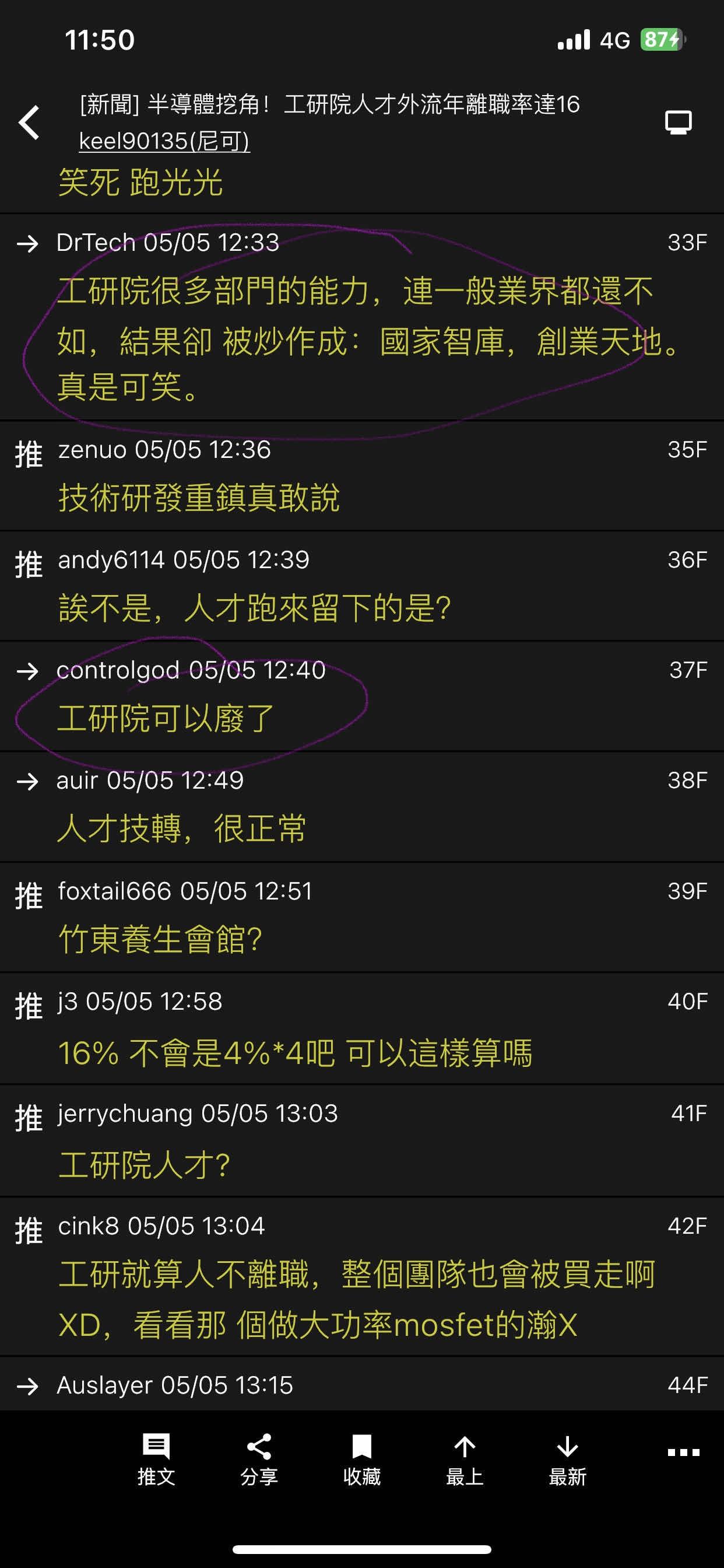Share this article via 分享
This screenshot has height=1568, width=724.
pos(259,1459)
